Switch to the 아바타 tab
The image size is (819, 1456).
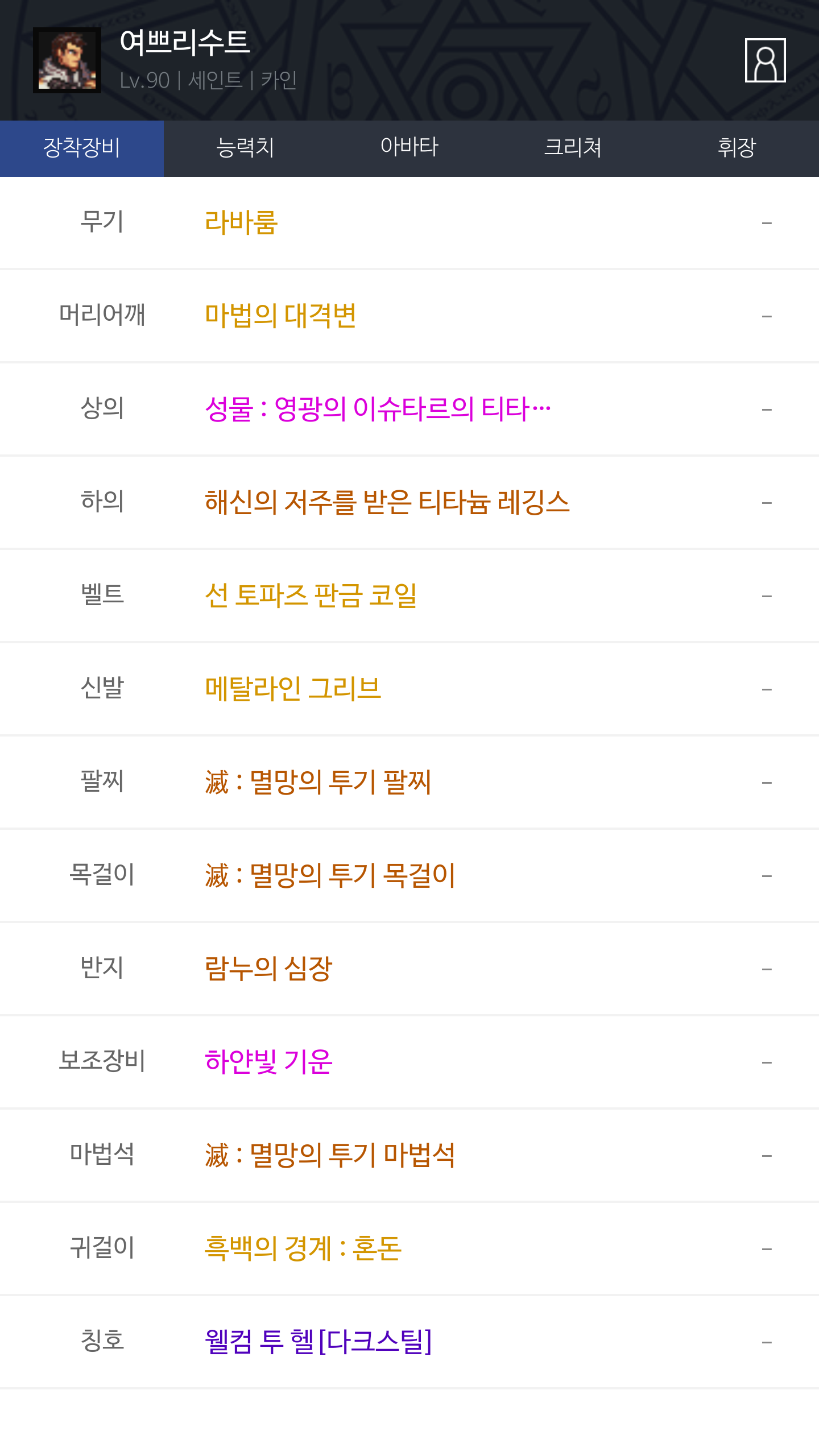coord(409,148)
